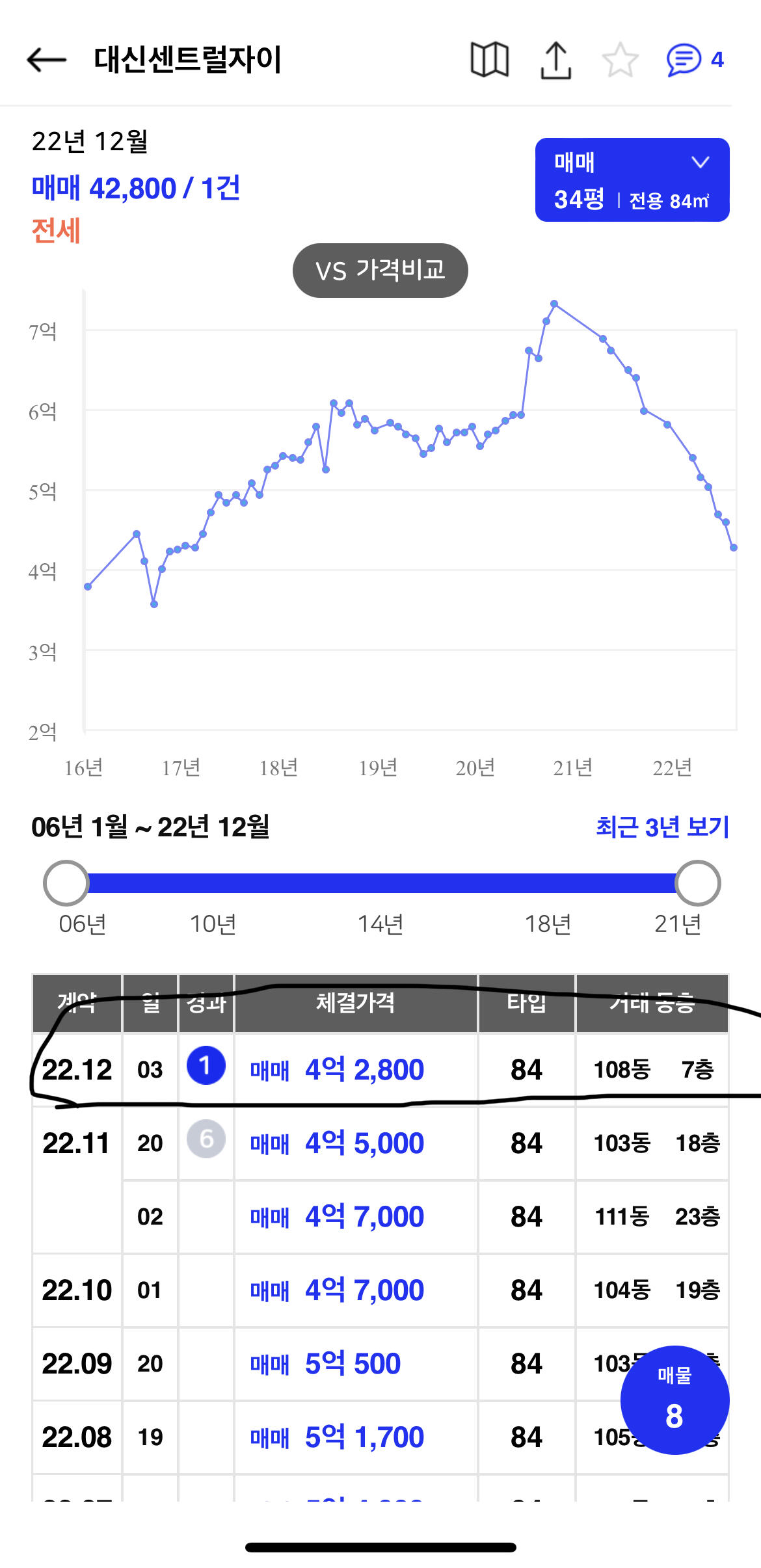Open the 4억 5,000 transaction row
This screenshot has height=1568, width=761.
click(364, 1143)
